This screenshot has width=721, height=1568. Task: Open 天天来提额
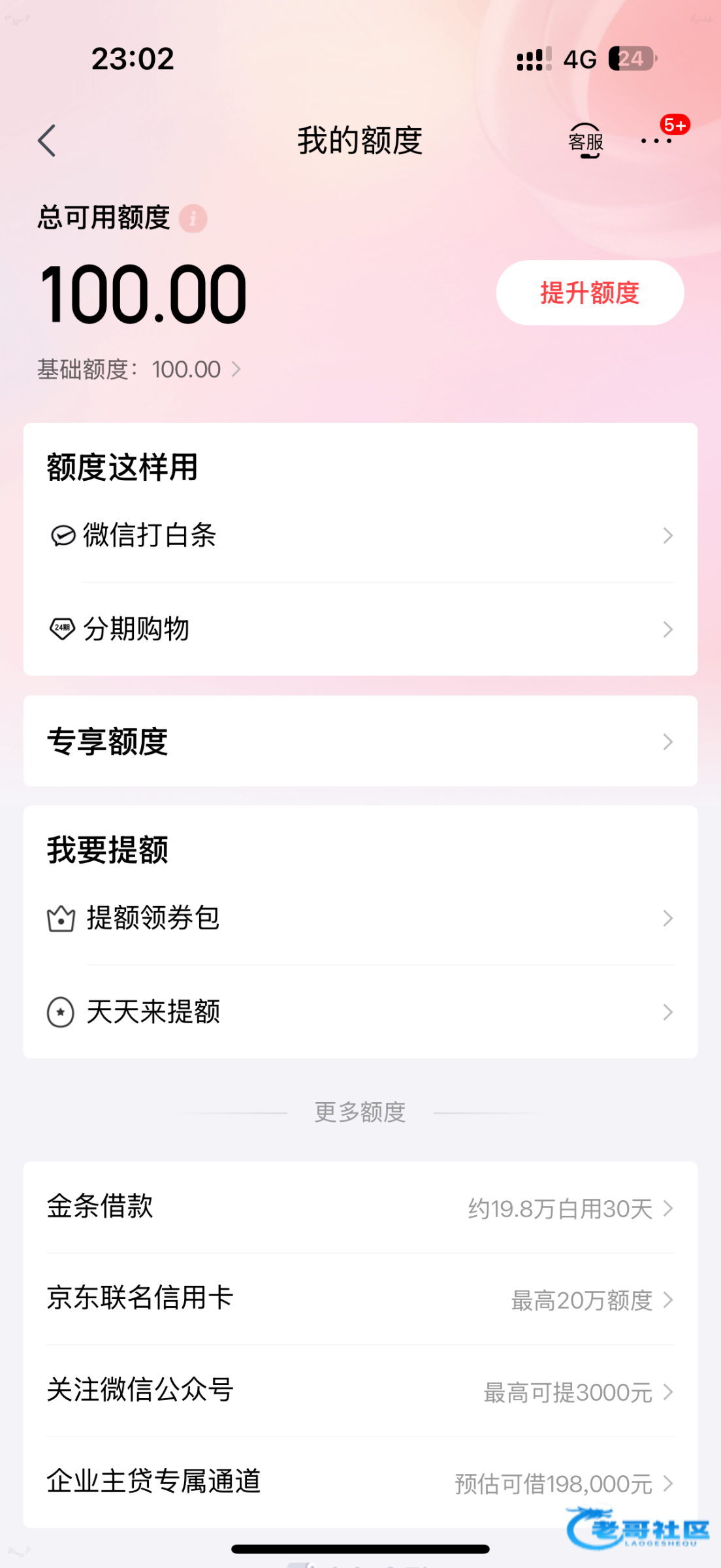tap(360, 1012)
